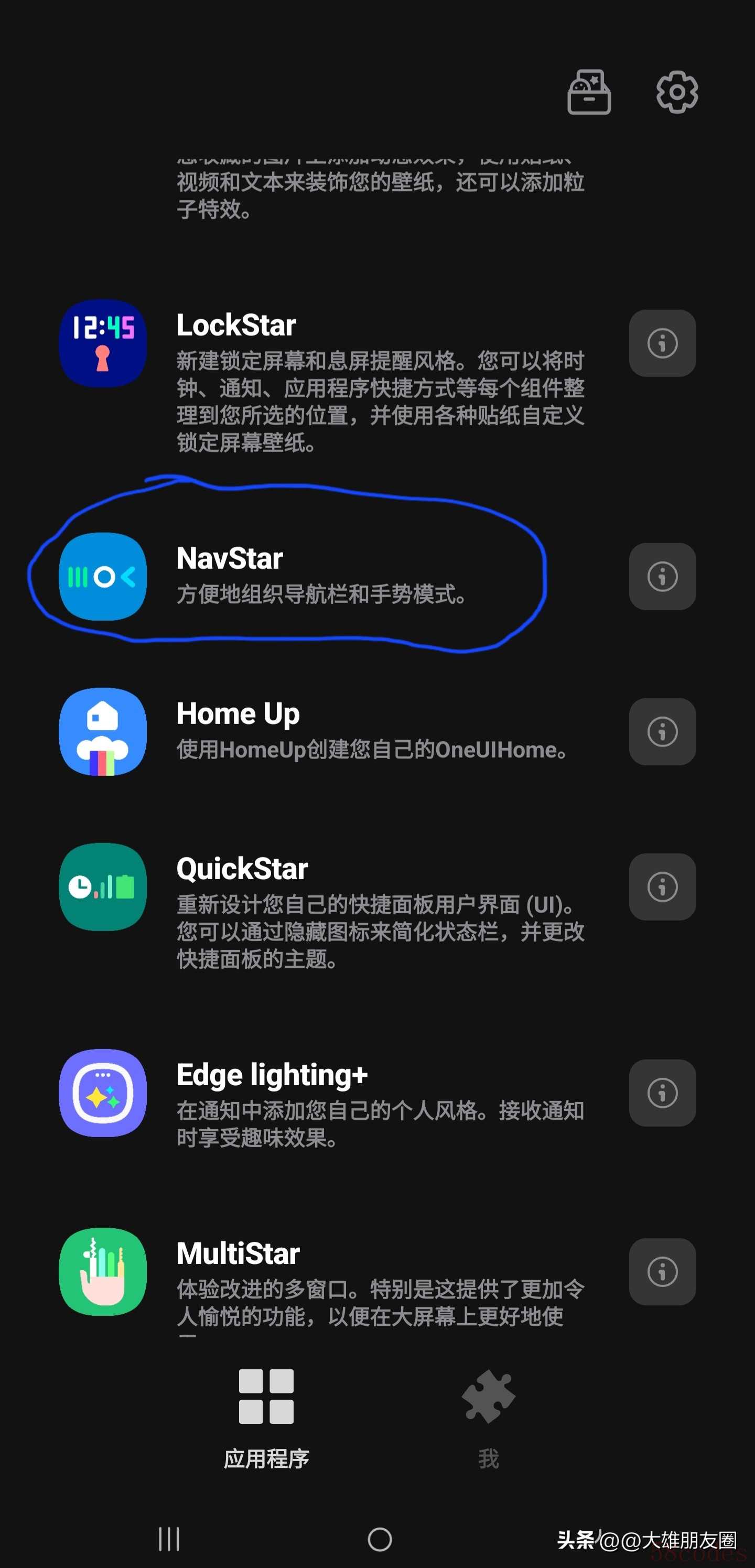Viewport: 755px width, 1568px height.
Task: Open the recent apps view
Action: click(x=169, y=1539)
